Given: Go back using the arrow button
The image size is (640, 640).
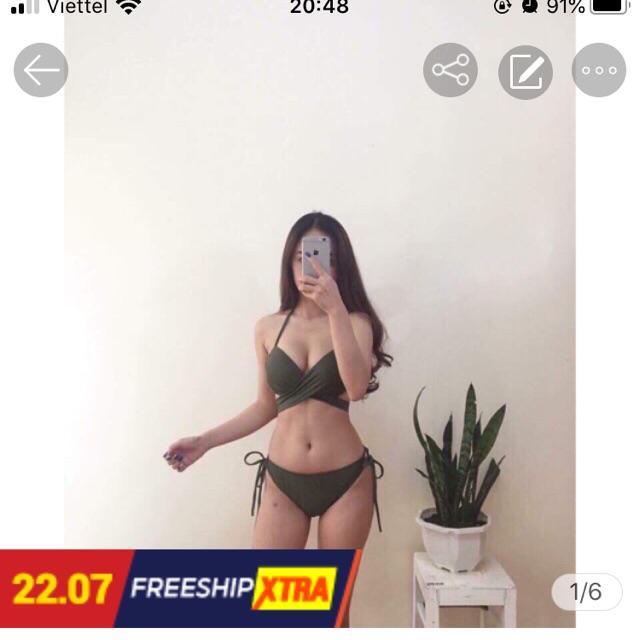Looking at the screenshot, I should (x=41, y=70).
